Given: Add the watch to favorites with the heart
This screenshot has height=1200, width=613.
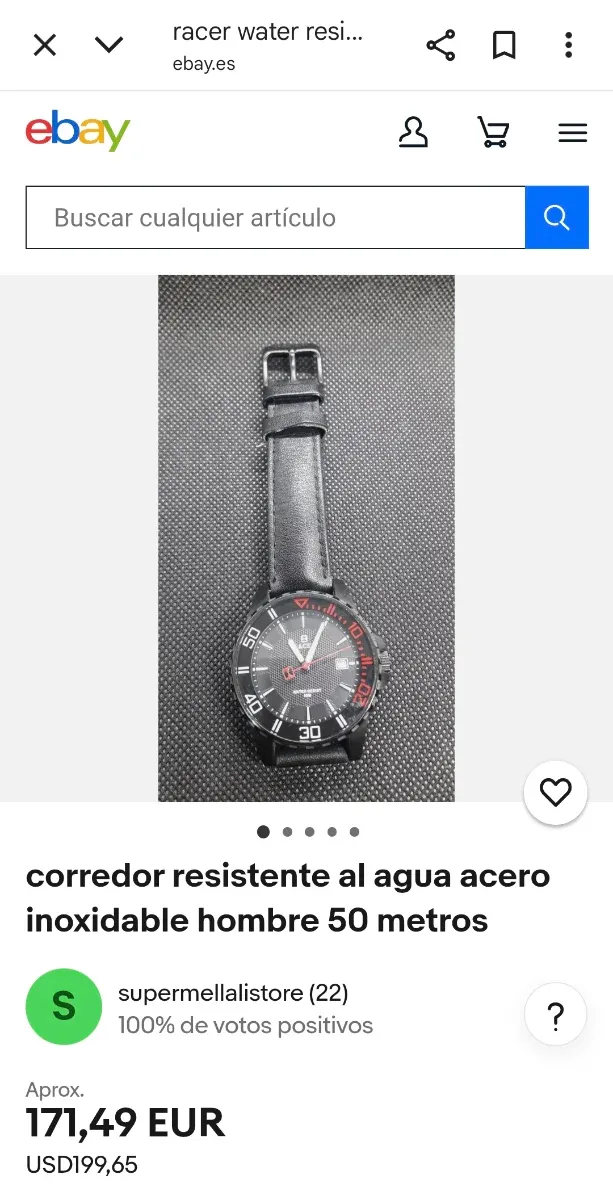Looking at the screenshot, I should [x=555, y=793].
